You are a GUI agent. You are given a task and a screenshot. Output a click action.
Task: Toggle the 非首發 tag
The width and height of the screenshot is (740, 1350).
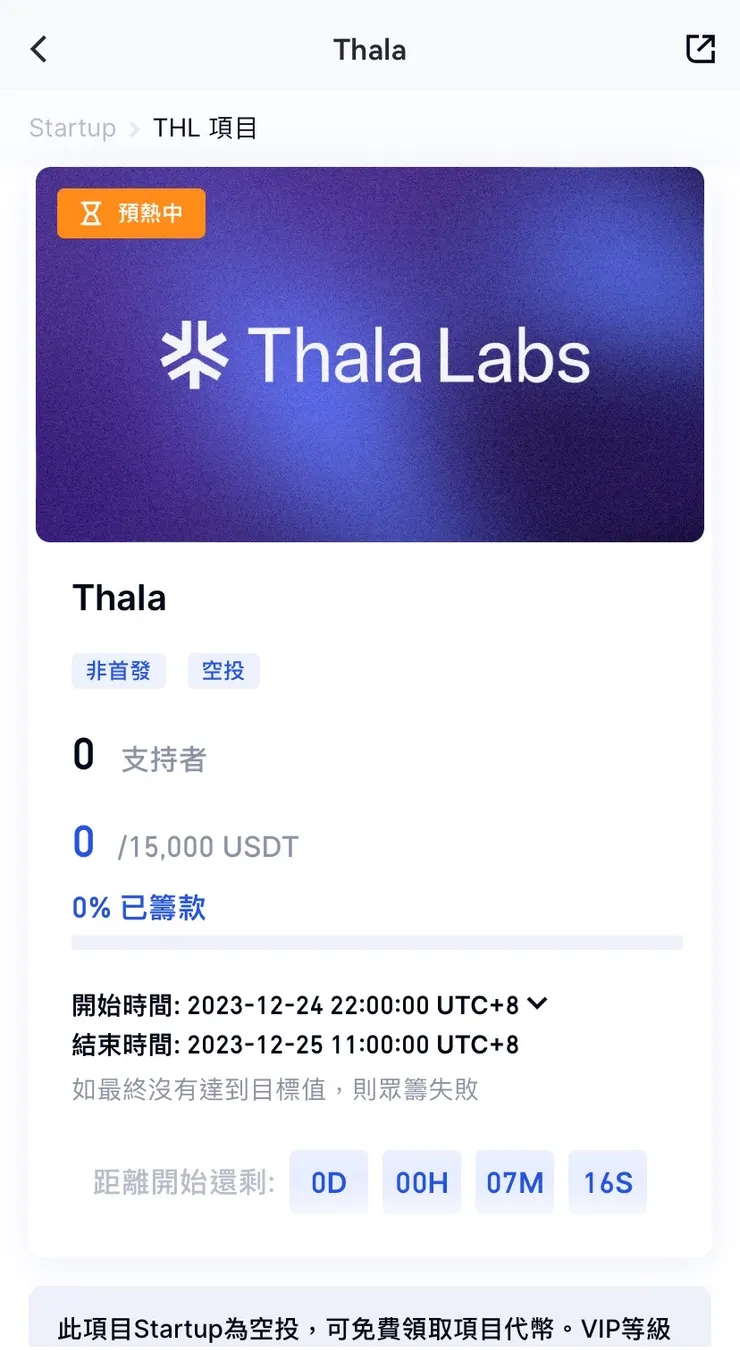[118, 671]
